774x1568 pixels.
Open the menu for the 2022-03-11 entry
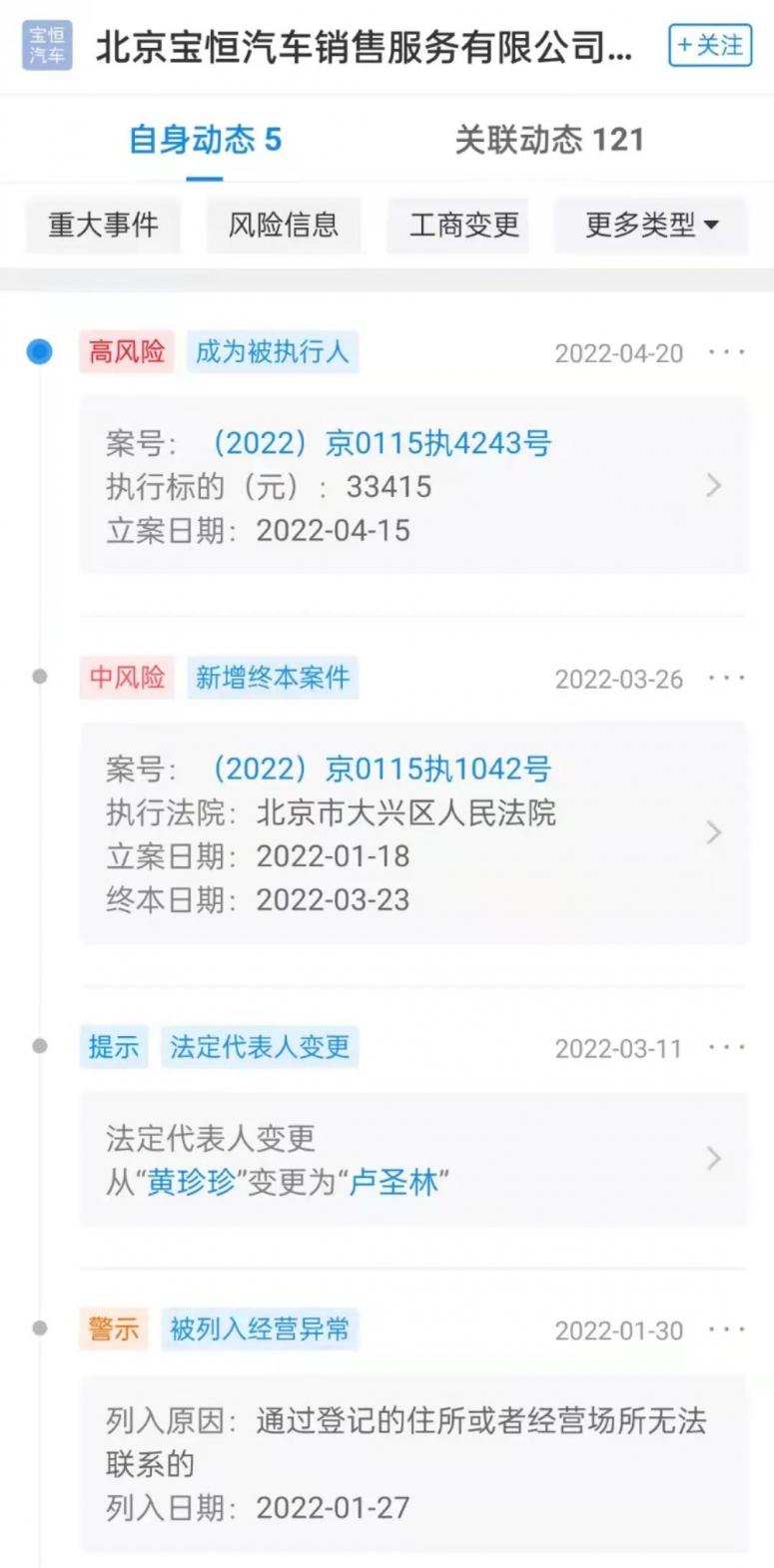[x=726, y=1048]
